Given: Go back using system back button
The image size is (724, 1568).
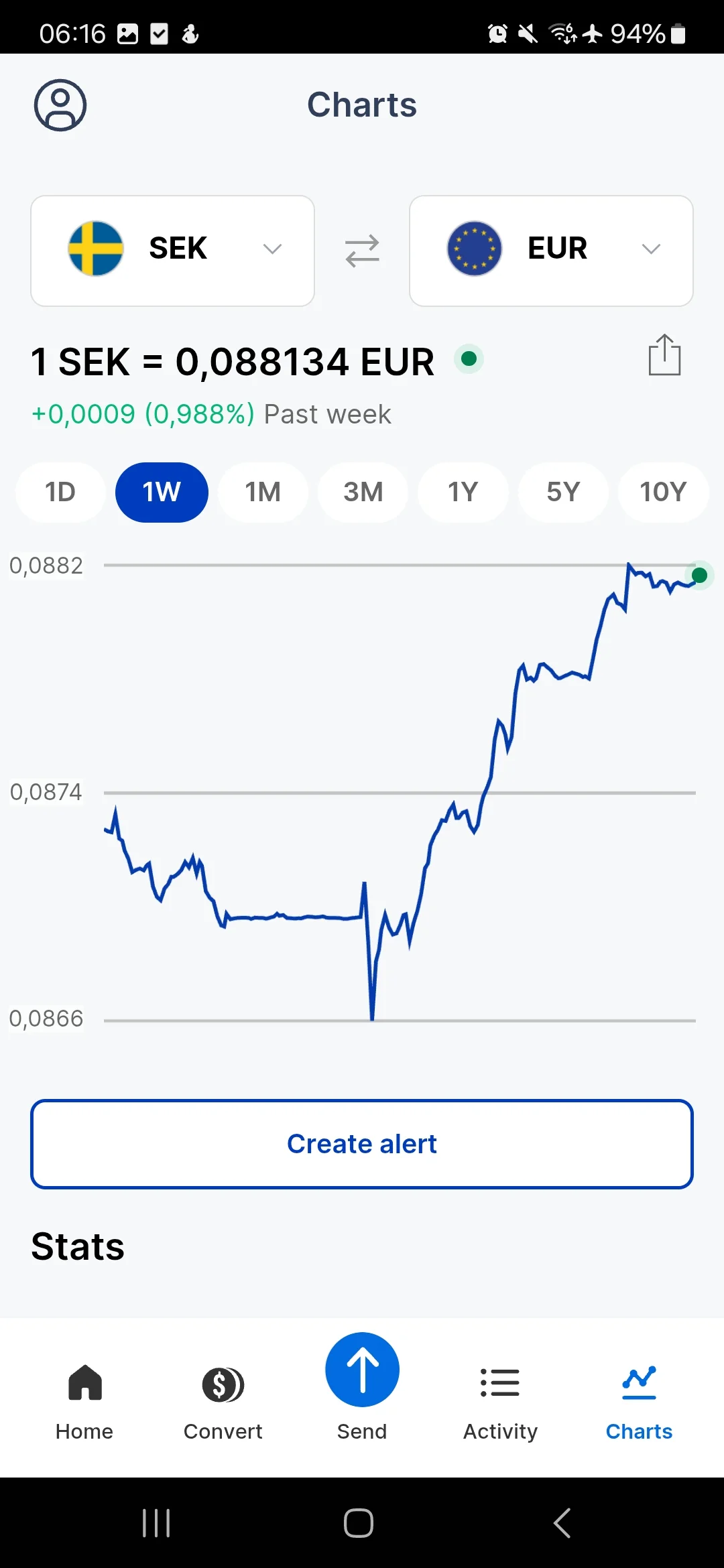Looking at the screenshot, I should [562, 1522].
